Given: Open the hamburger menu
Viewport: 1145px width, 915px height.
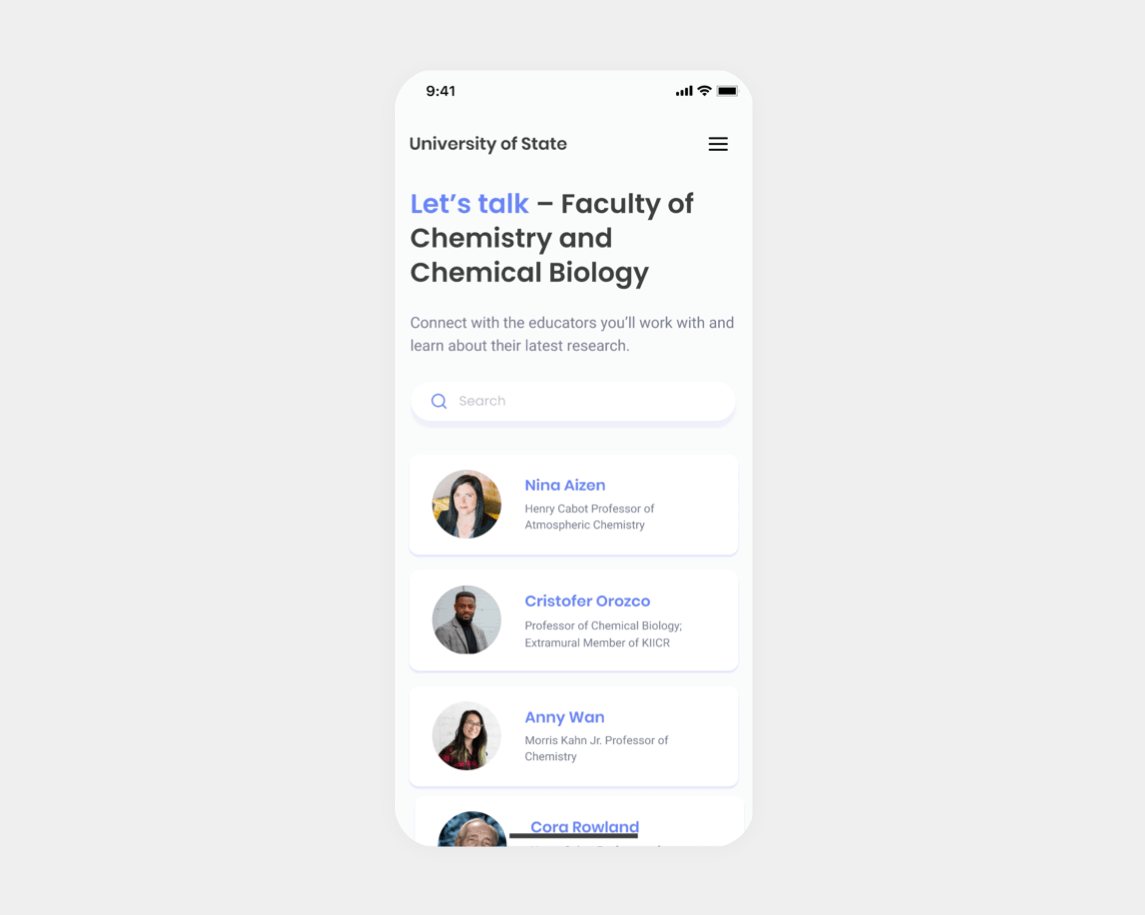Looking at the screenshot, I should point(718,144).
